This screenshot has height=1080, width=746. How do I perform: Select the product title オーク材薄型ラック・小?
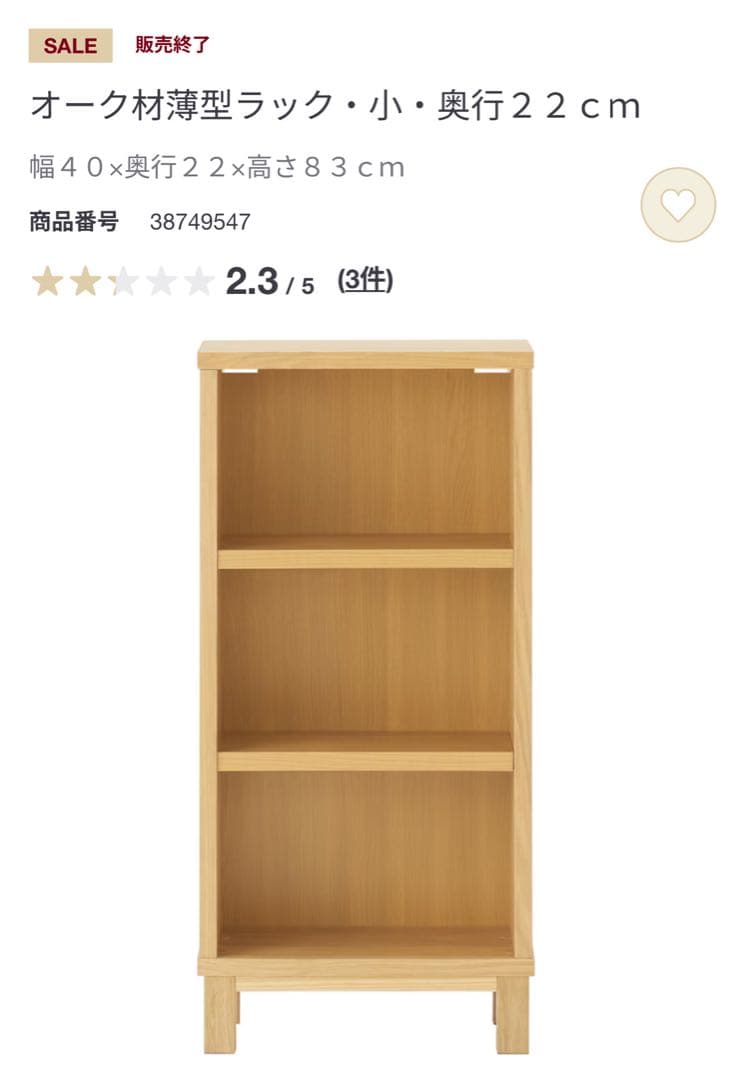tap(200, 102)
